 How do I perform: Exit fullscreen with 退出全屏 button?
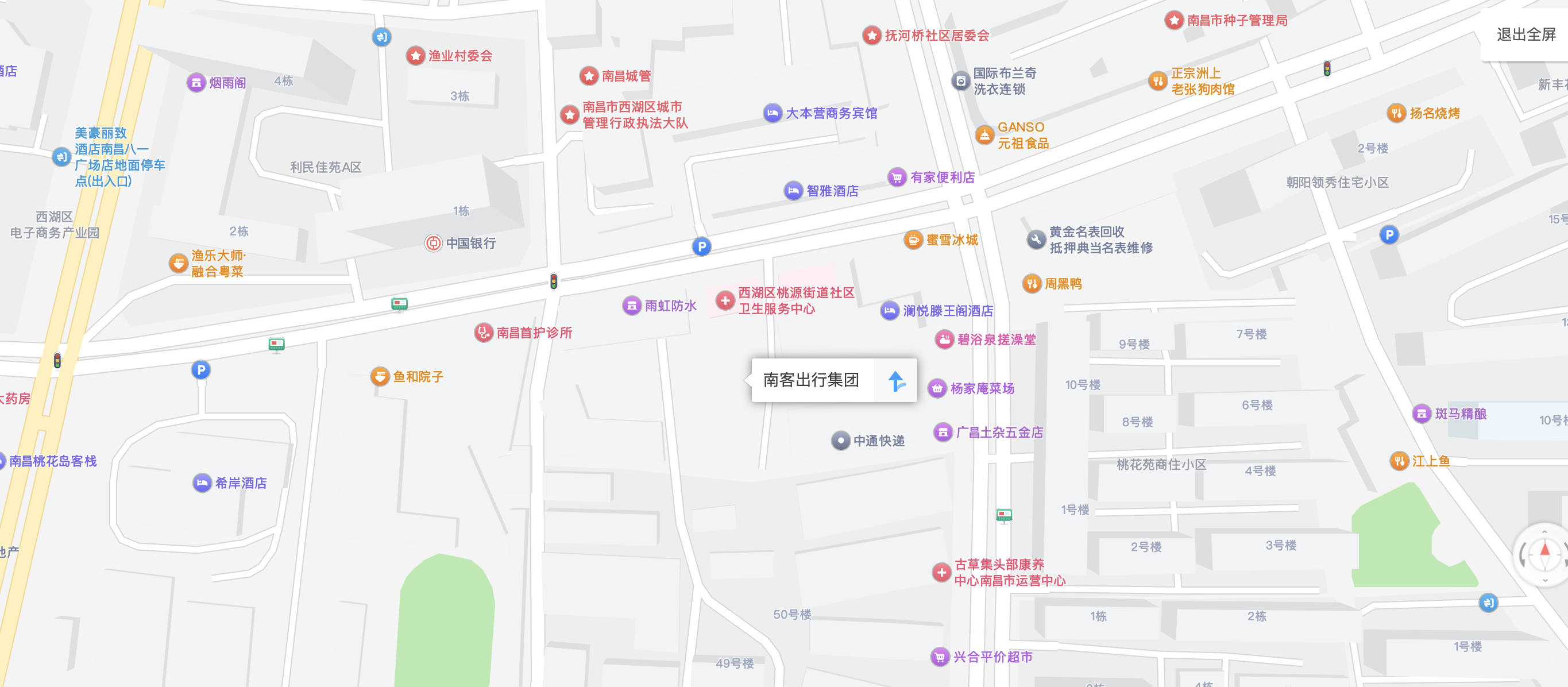[x=1525, y=34]
